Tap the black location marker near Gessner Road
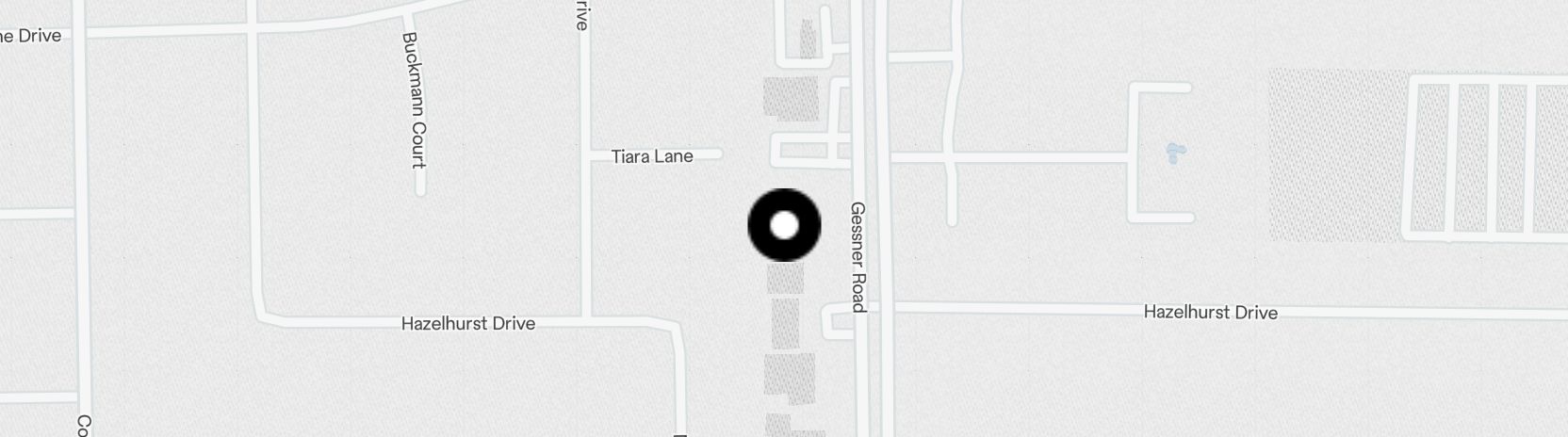Viewport: 1568px width, 437px height. click(784, 225)
